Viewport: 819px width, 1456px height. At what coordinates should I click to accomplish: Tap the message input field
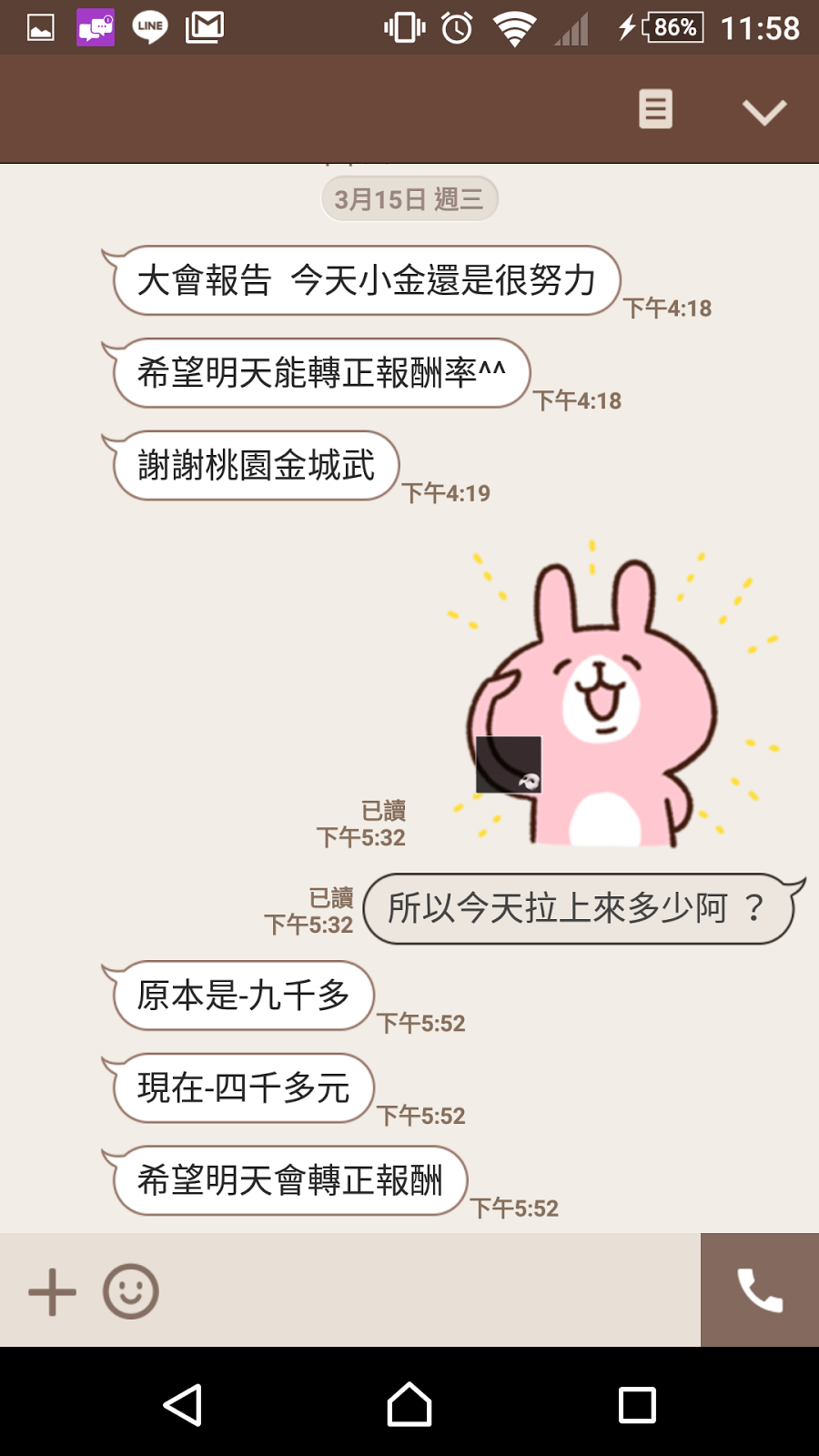pos(428,1291)
